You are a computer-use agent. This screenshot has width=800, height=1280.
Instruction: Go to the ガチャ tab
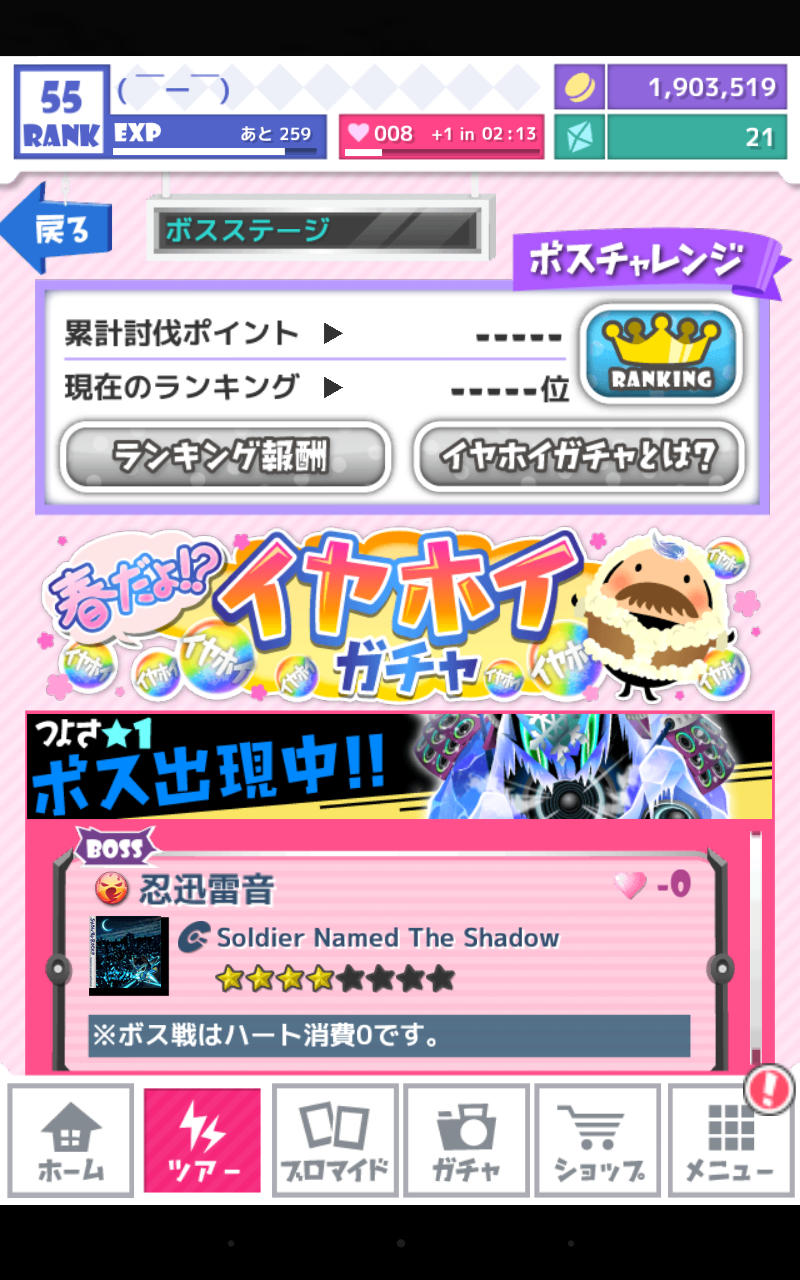[466, 1141]
